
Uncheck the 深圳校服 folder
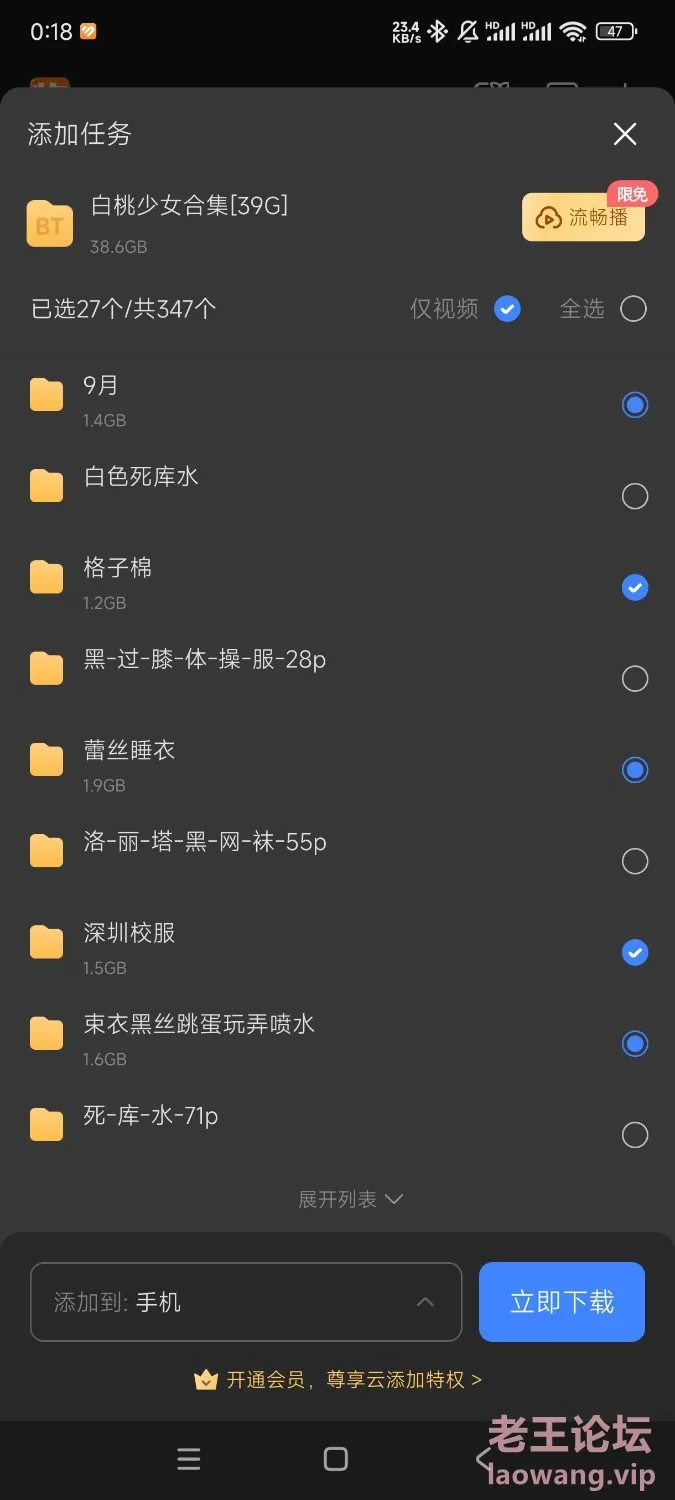click(635, 953)
